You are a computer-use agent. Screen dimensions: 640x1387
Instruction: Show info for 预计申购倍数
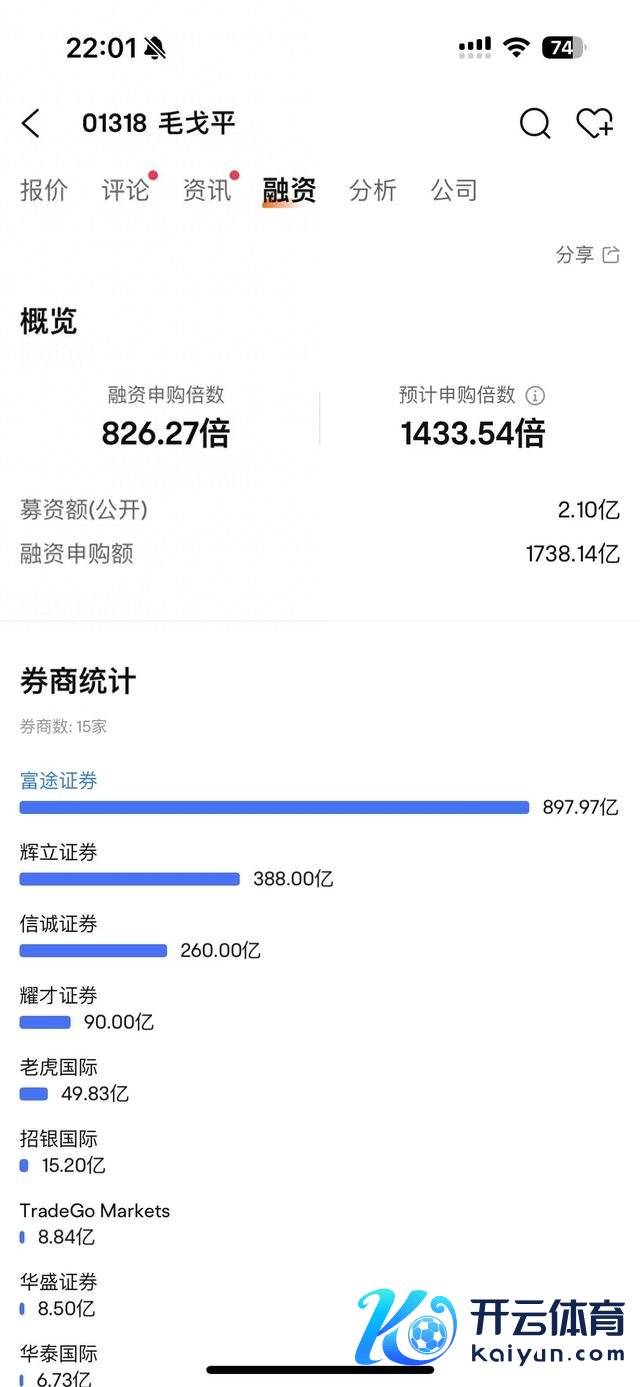(536, 395)
